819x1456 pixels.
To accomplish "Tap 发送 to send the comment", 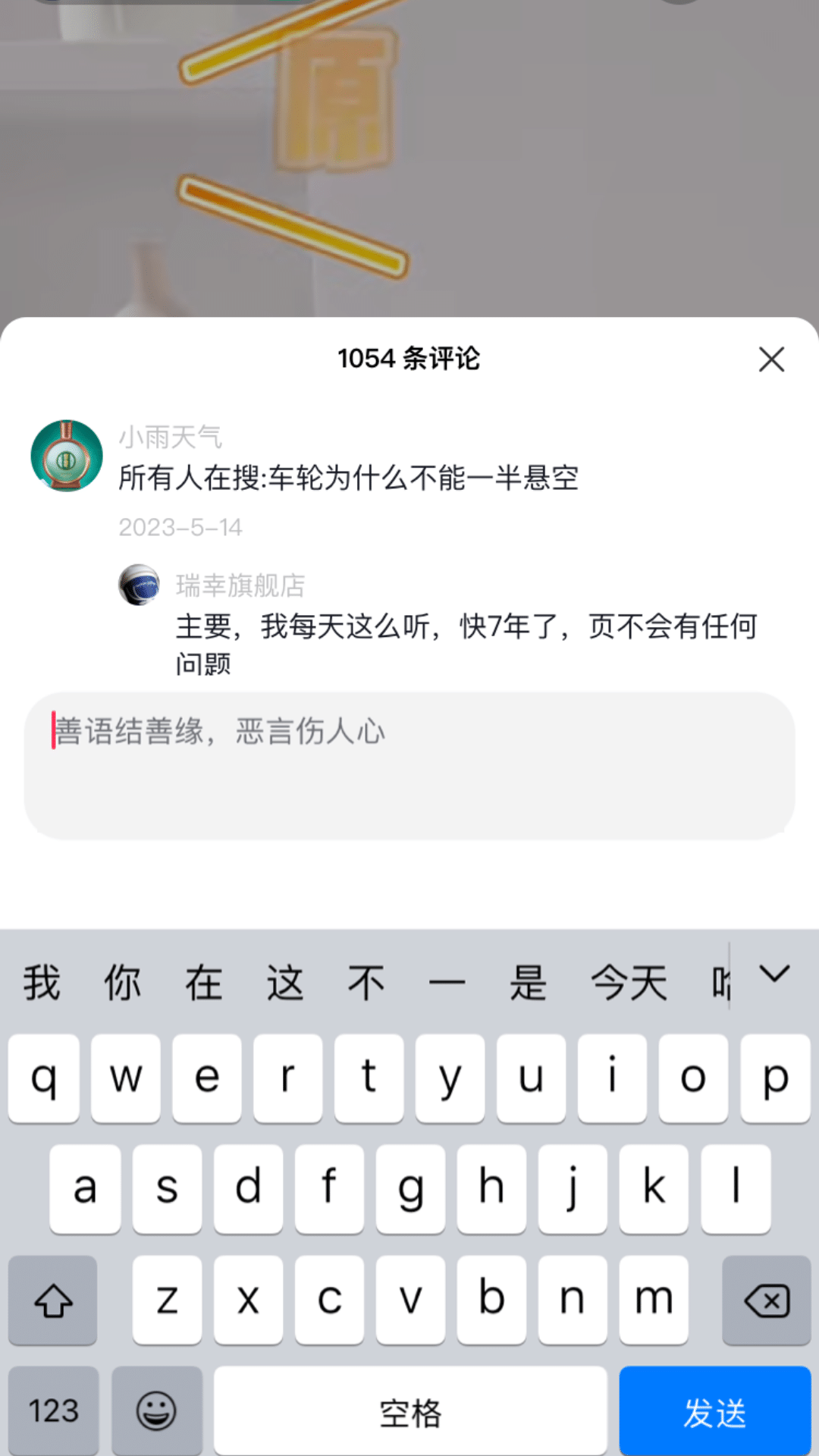I will pyautogui.click(x=714, y=1410).
